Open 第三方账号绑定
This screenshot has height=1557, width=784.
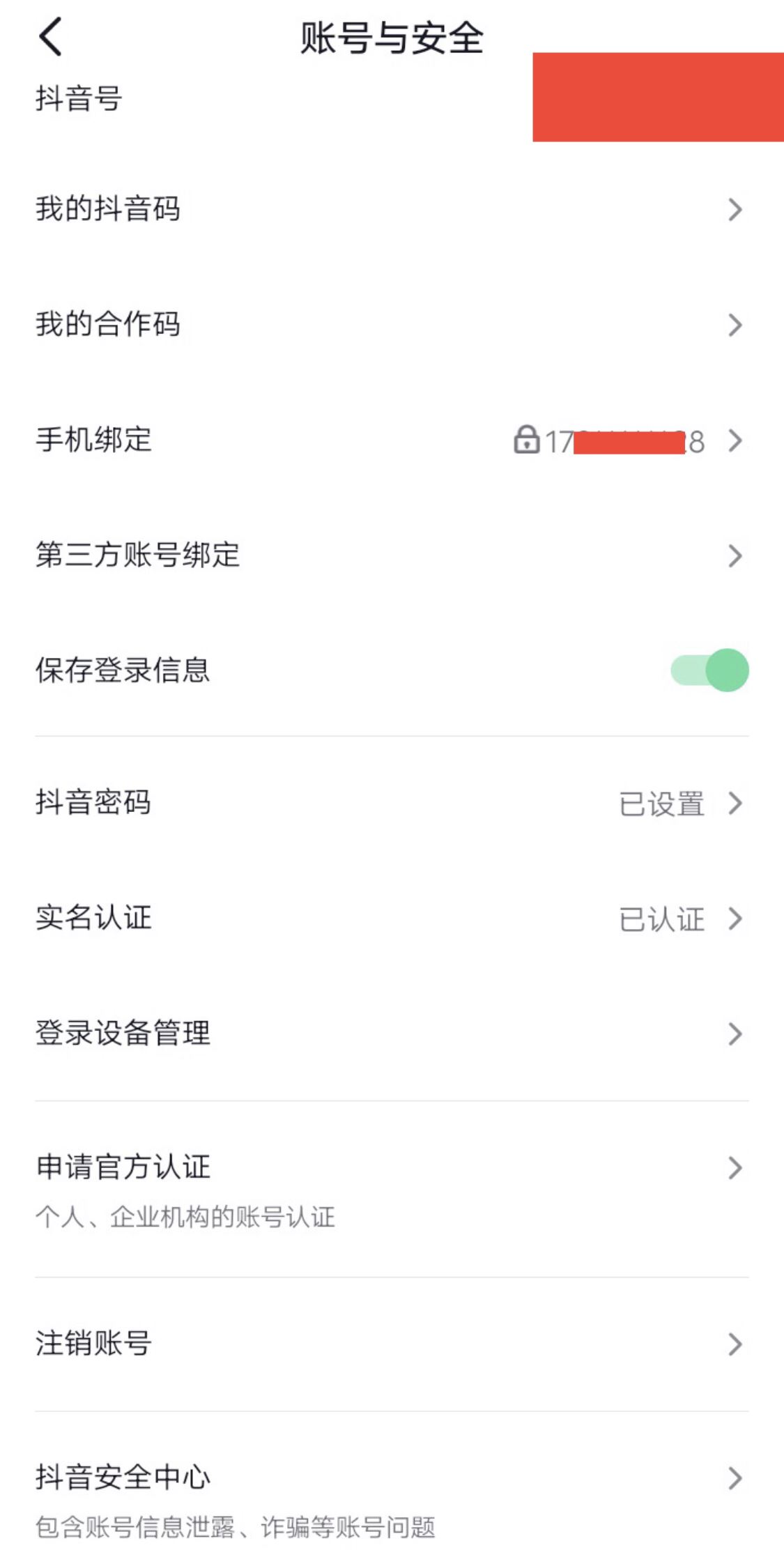pos(392,555)
